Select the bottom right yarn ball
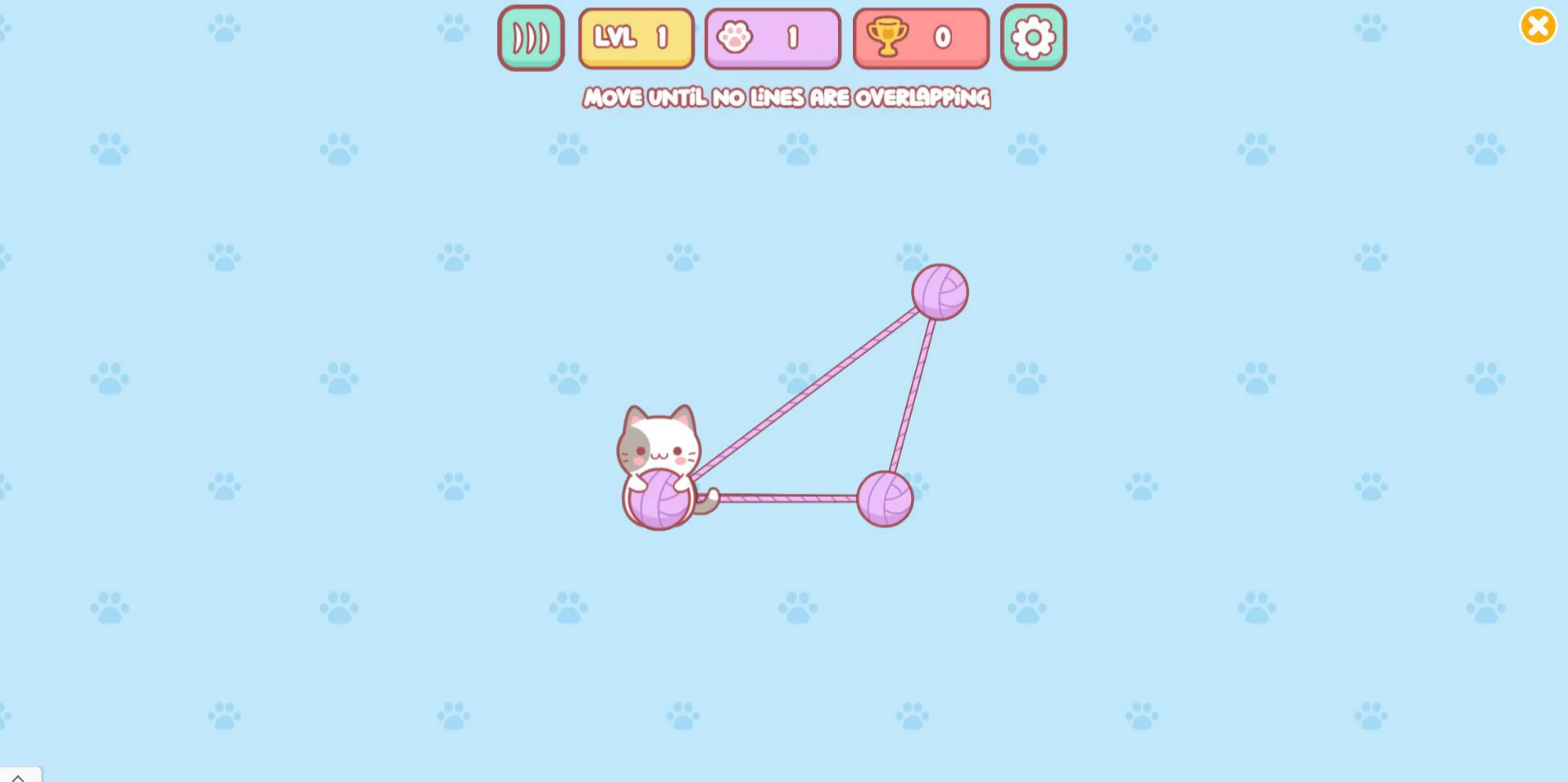The image size is (1568, 782). click(885, 499)
